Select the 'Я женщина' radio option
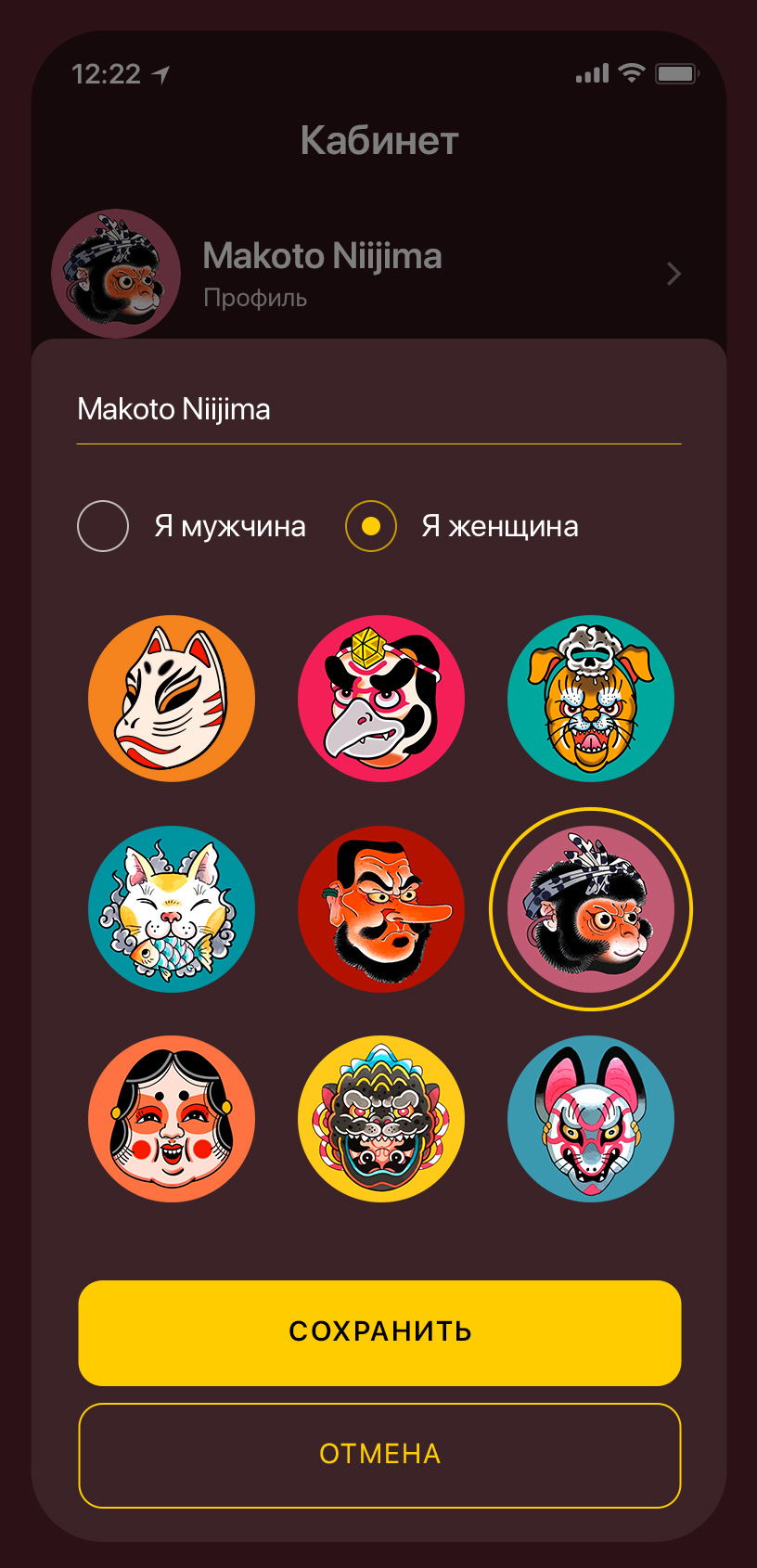This screenshot has width=757, height=1568. (371, 526)
